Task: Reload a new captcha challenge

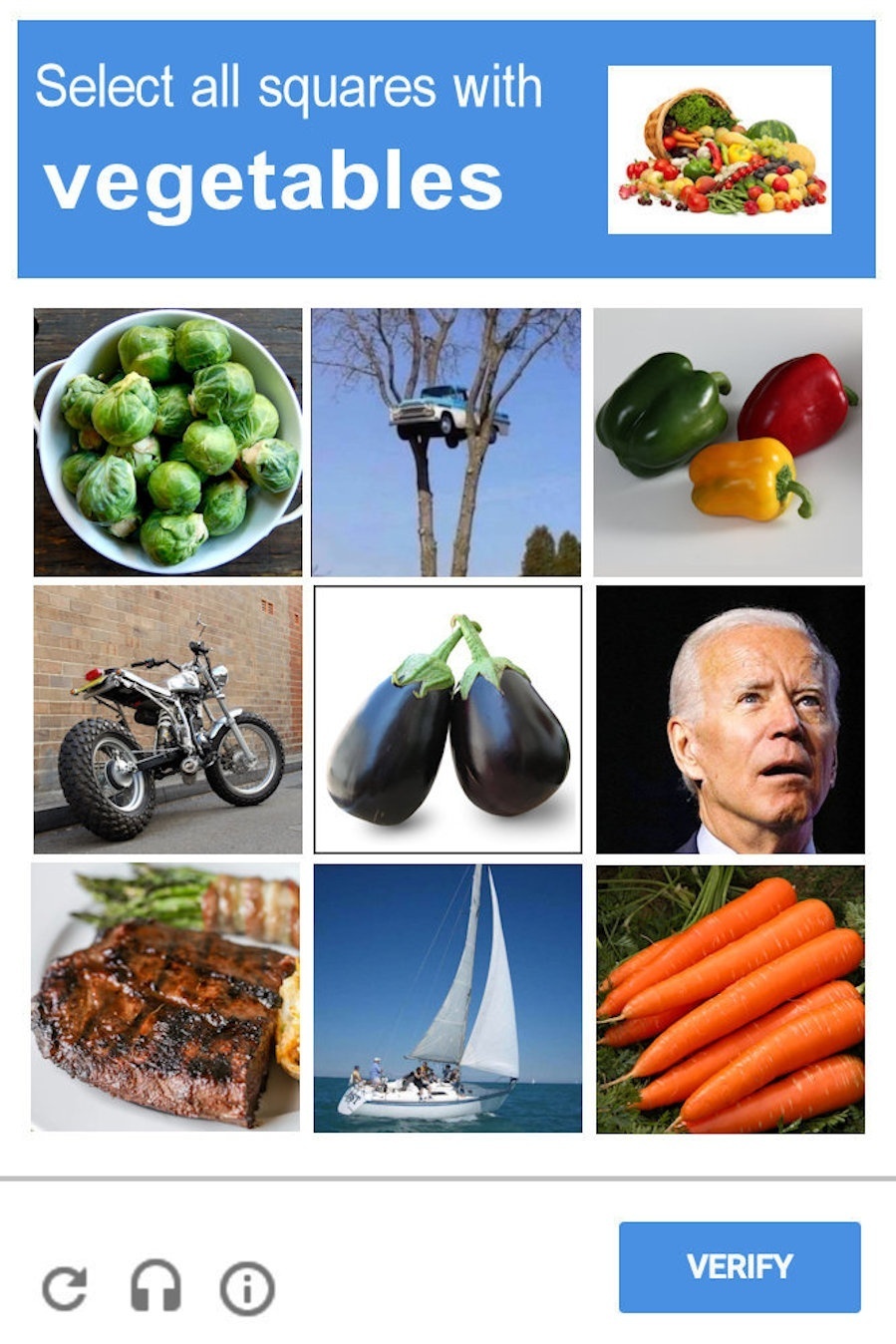Action: click(65, 1288)
